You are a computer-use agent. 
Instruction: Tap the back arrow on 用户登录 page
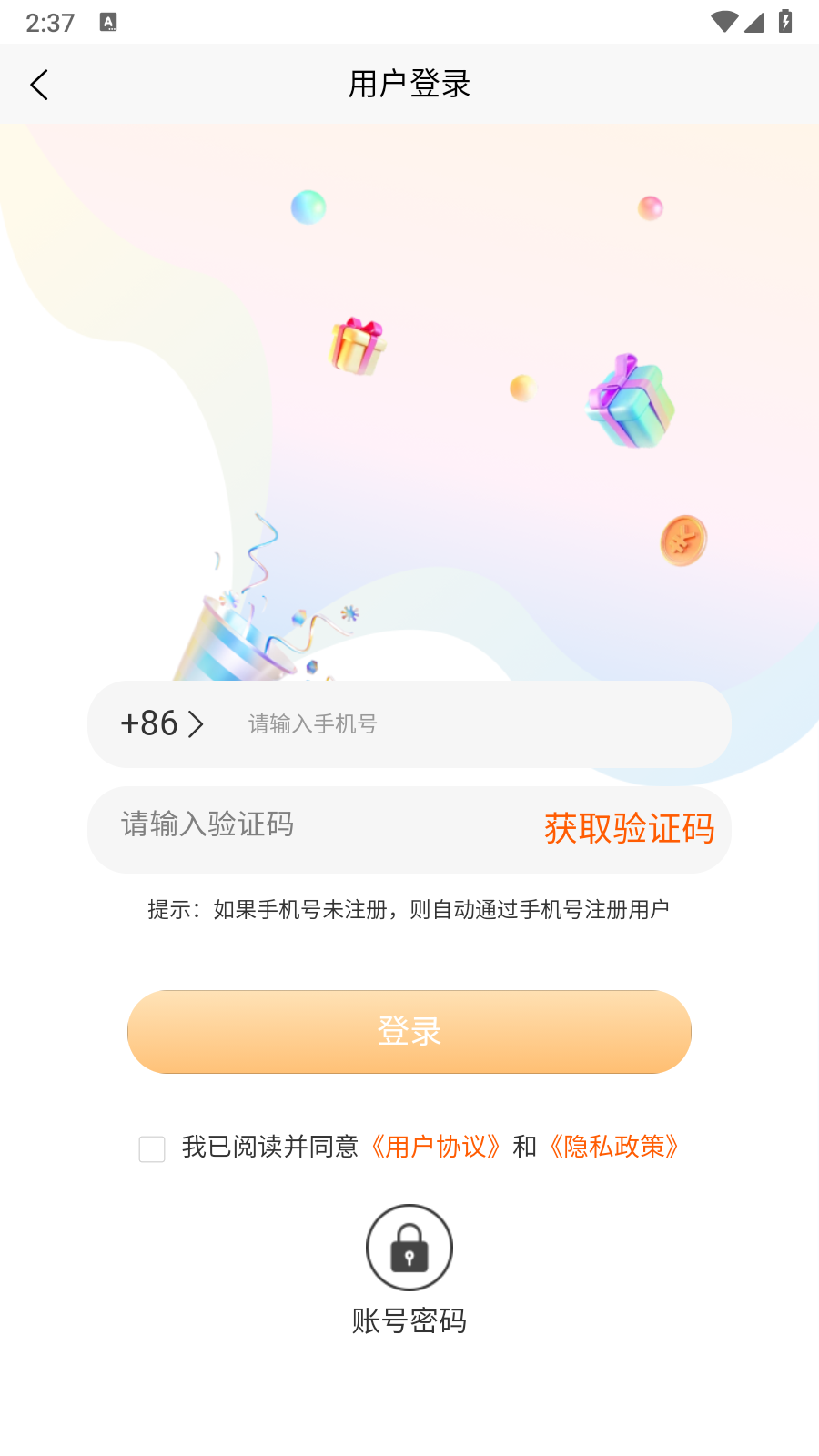pos(39,84)
